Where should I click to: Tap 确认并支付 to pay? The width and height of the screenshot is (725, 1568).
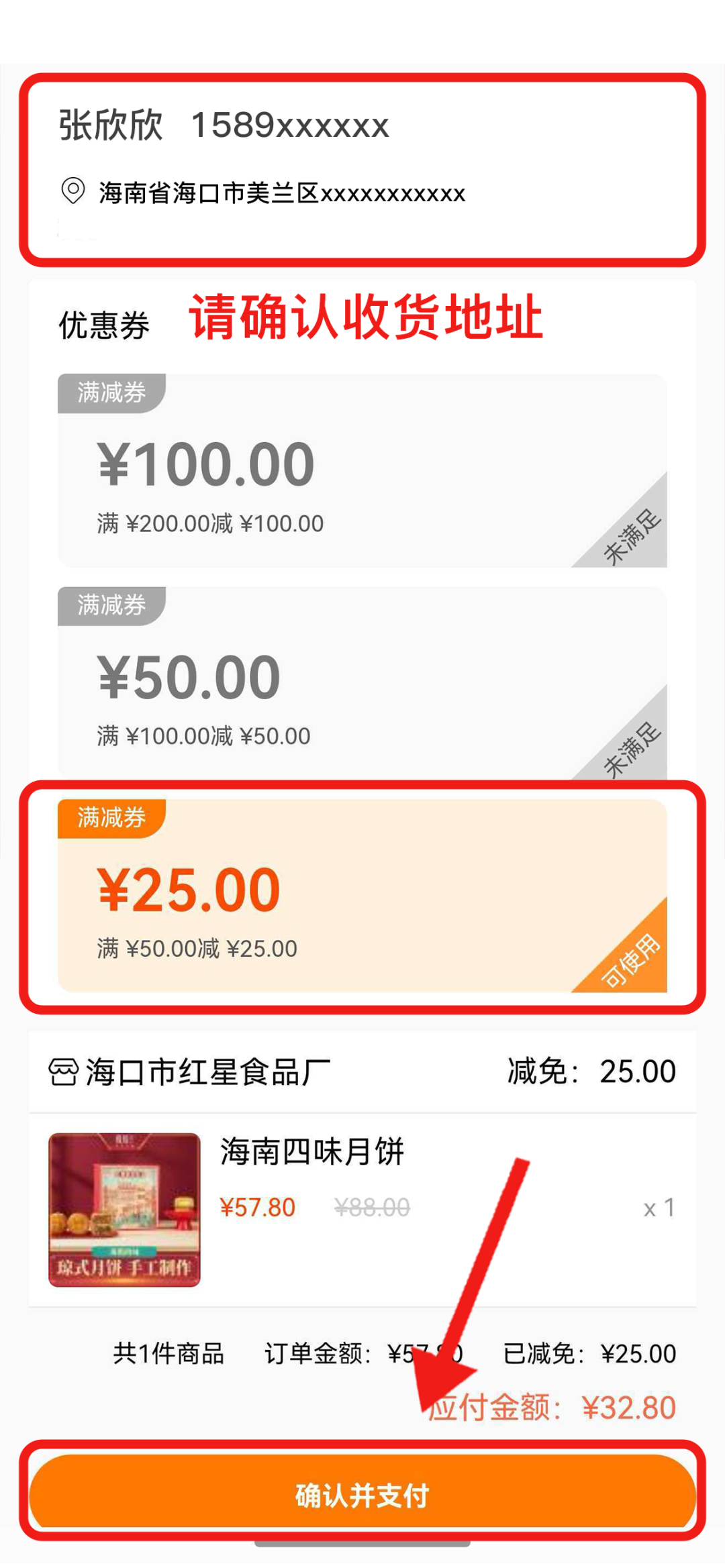pos(362,1495)
